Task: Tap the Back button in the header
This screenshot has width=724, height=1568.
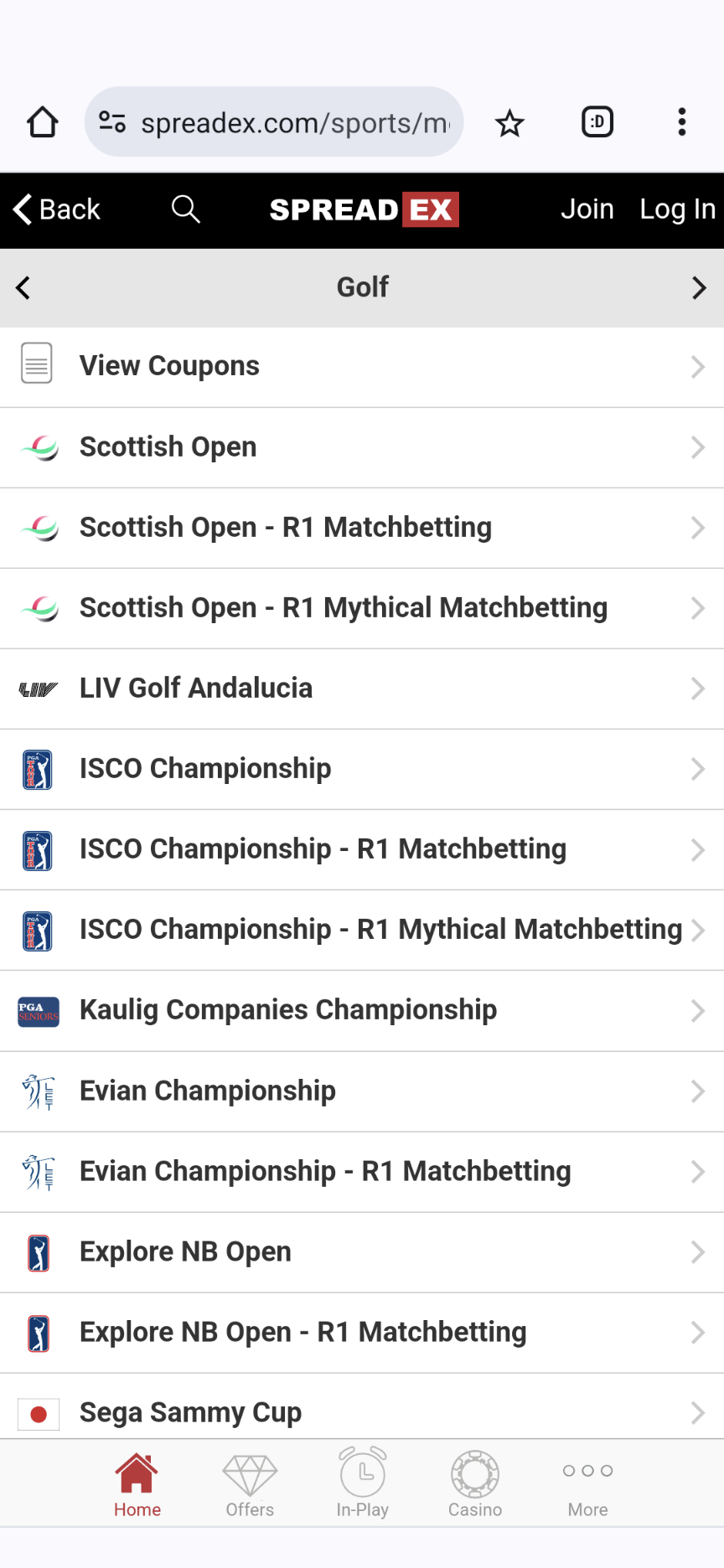Action: (x=55, y=209)
